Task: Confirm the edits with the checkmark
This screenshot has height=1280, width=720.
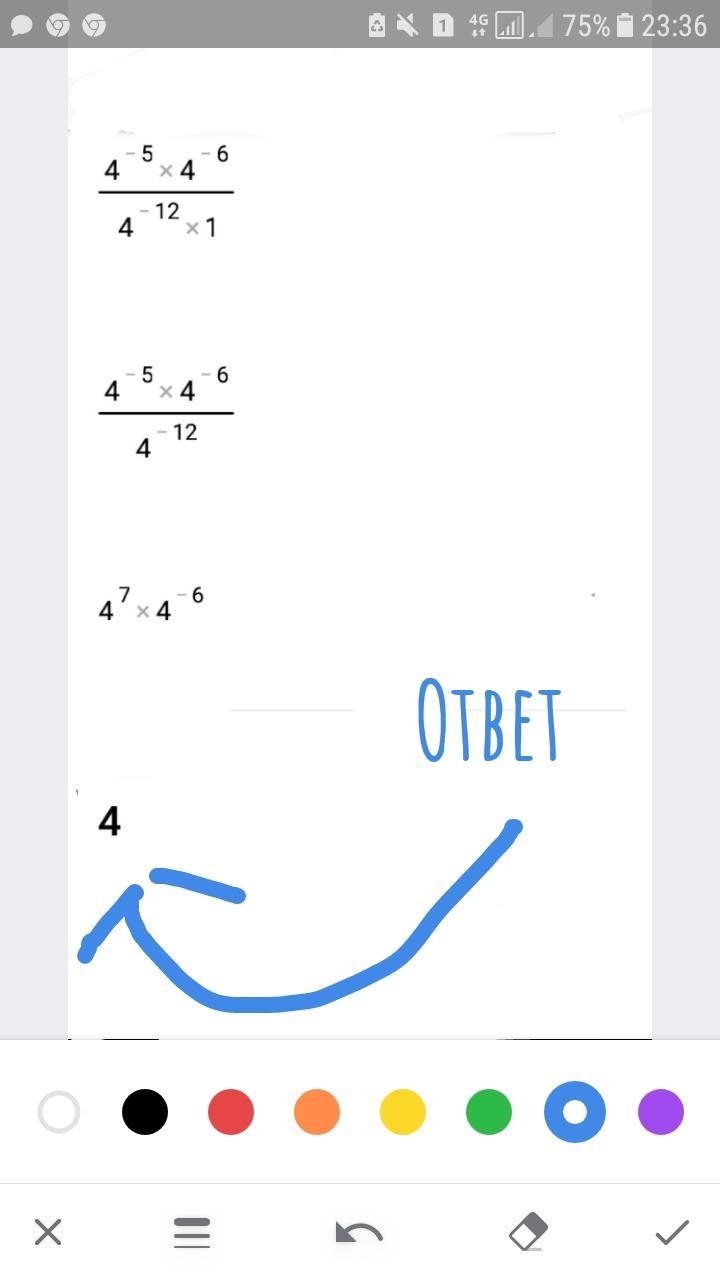Action: pyautogui.click(x=672, y=1232)
